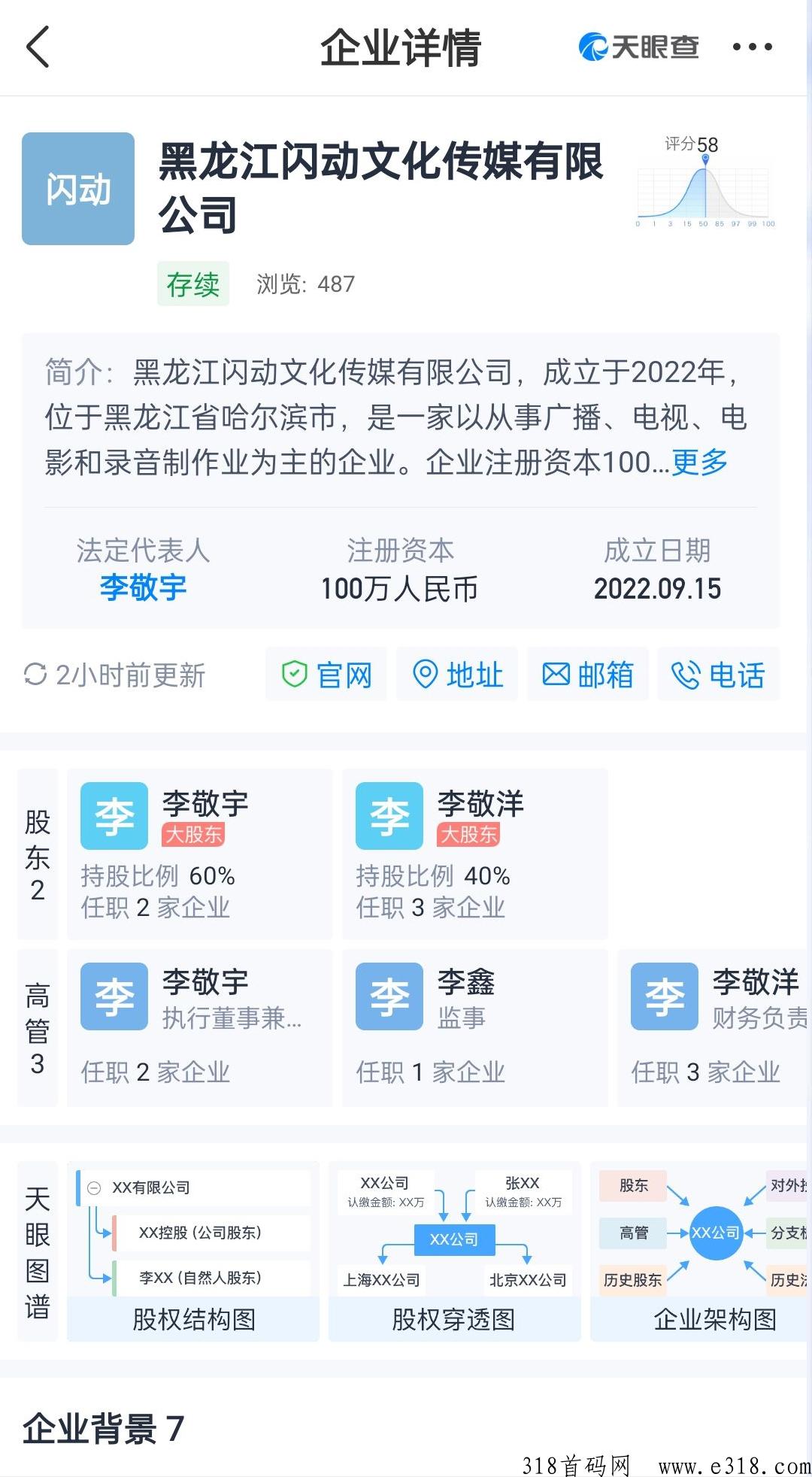The width and height of the screenshot is (812, 1477).
Task: Open executive card 李鑫 监事
Action: point(474,1027)
